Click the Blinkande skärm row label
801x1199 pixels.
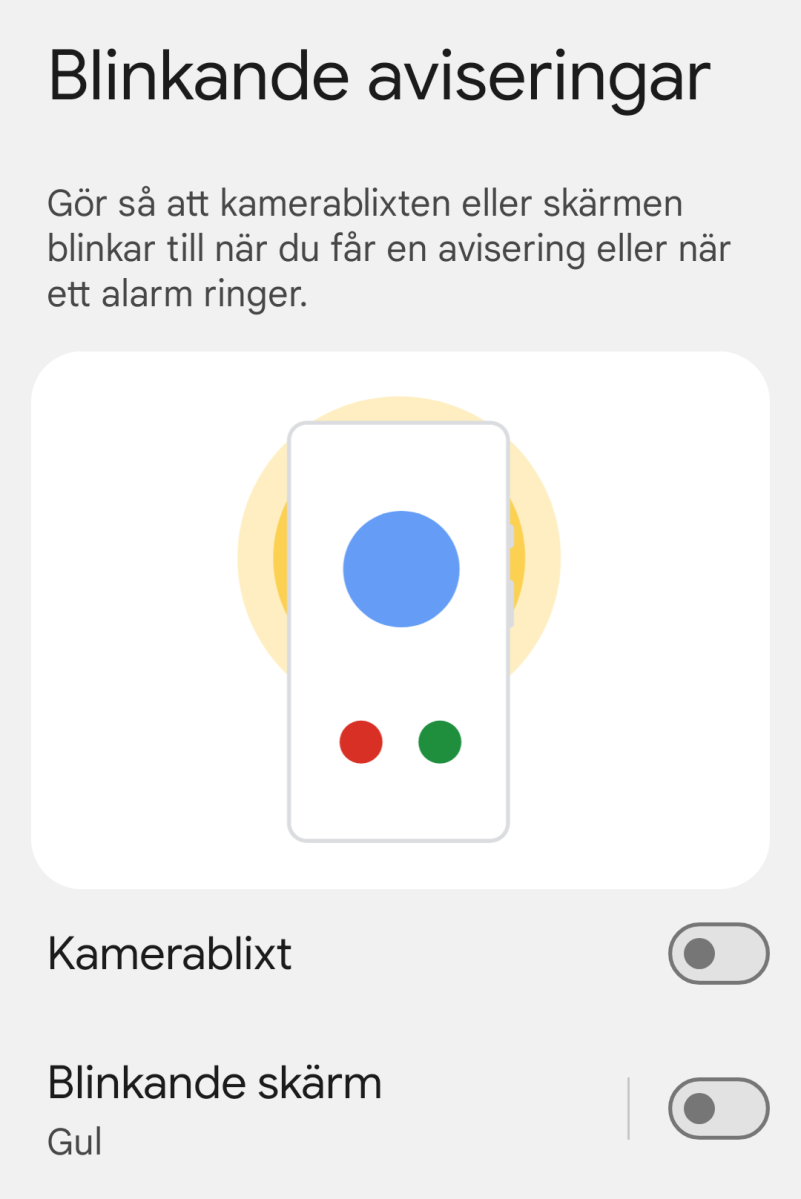[x=214, y=1082]
